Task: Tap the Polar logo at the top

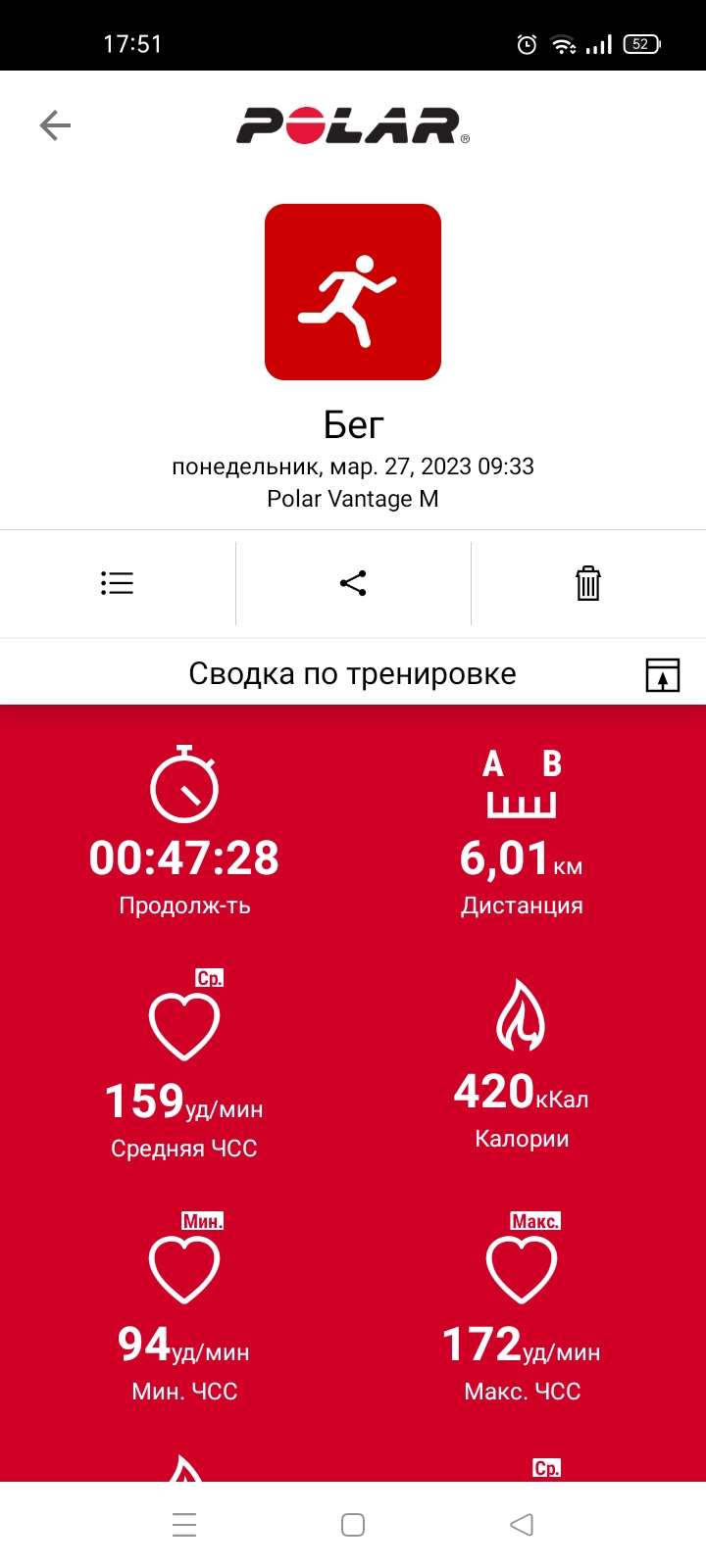Action: 353,125
